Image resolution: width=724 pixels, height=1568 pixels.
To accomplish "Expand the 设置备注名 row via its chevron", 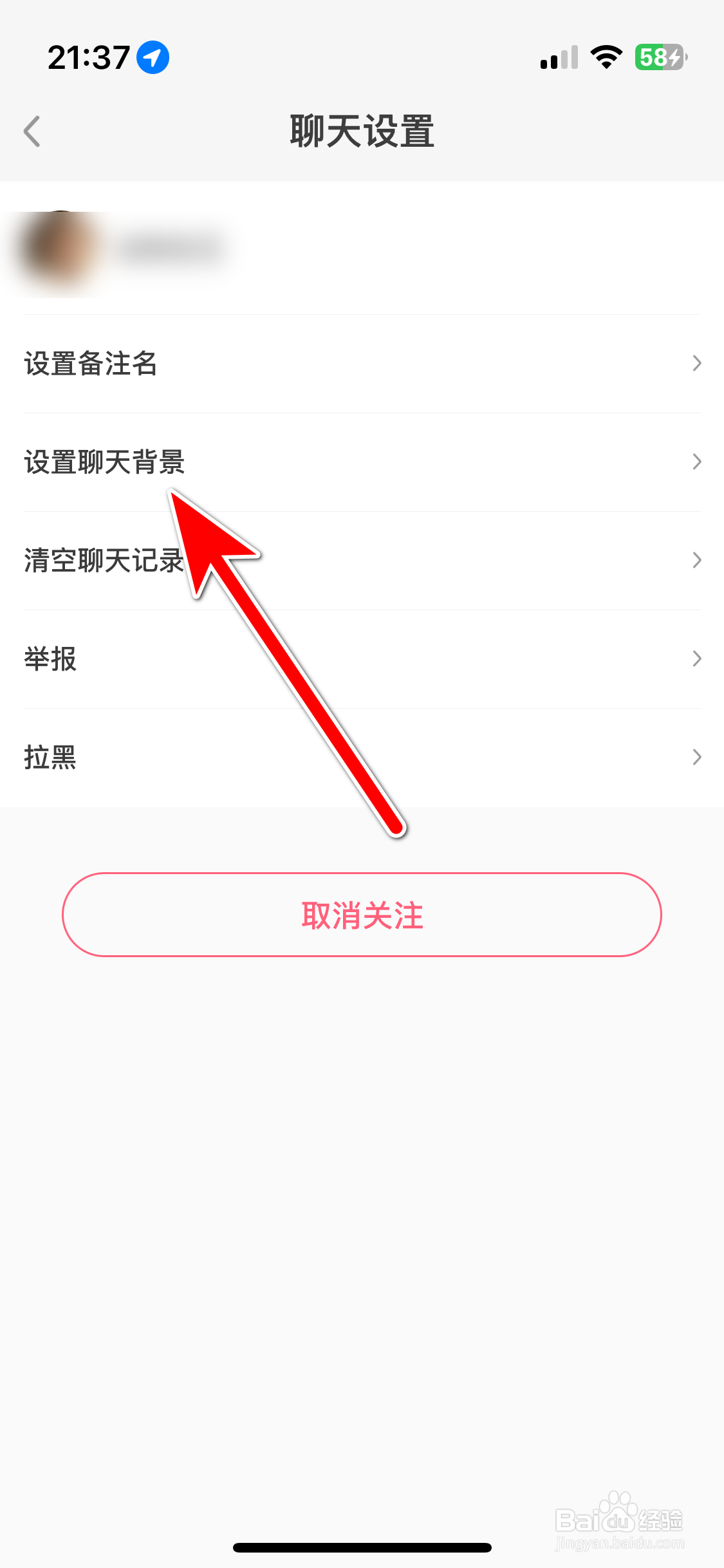I will point(697,363).
